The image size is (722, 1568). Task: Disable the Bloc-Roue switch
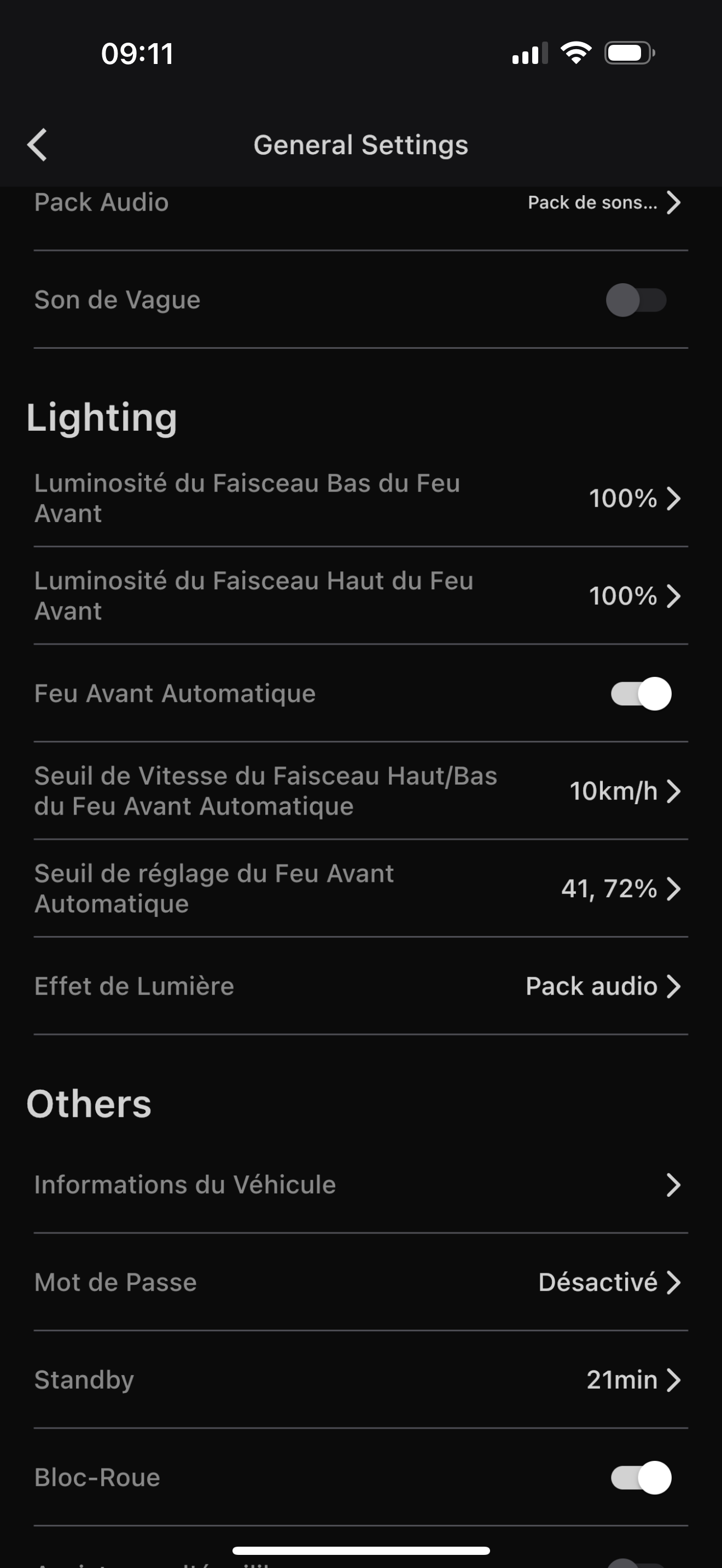(641, 1477)
